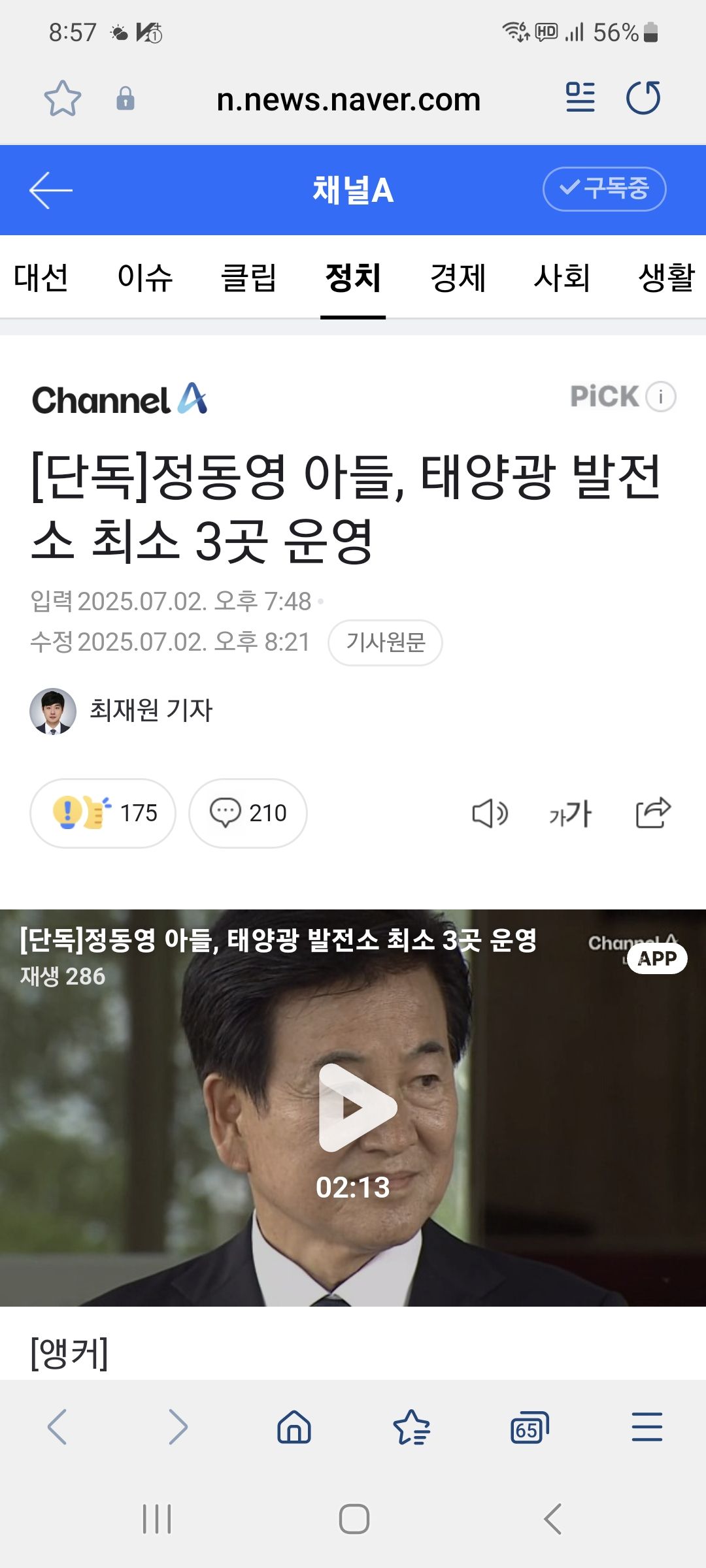The image size is (706, 1568).
Task: Play the 02:13 news video
Action: 354,1107
